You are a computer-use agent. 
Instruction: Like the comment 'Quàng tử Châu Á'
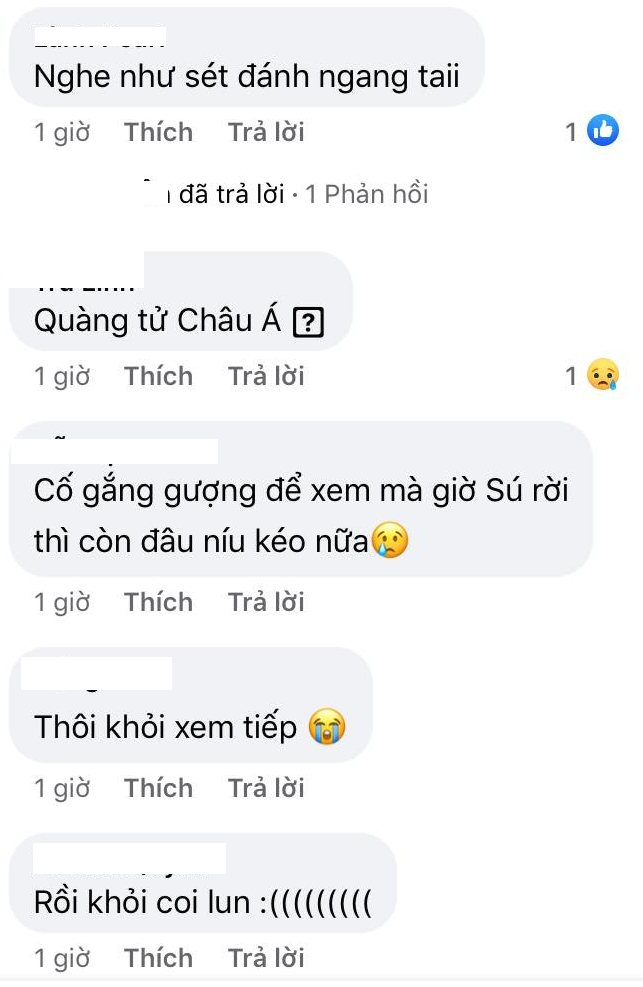point(158,376)
